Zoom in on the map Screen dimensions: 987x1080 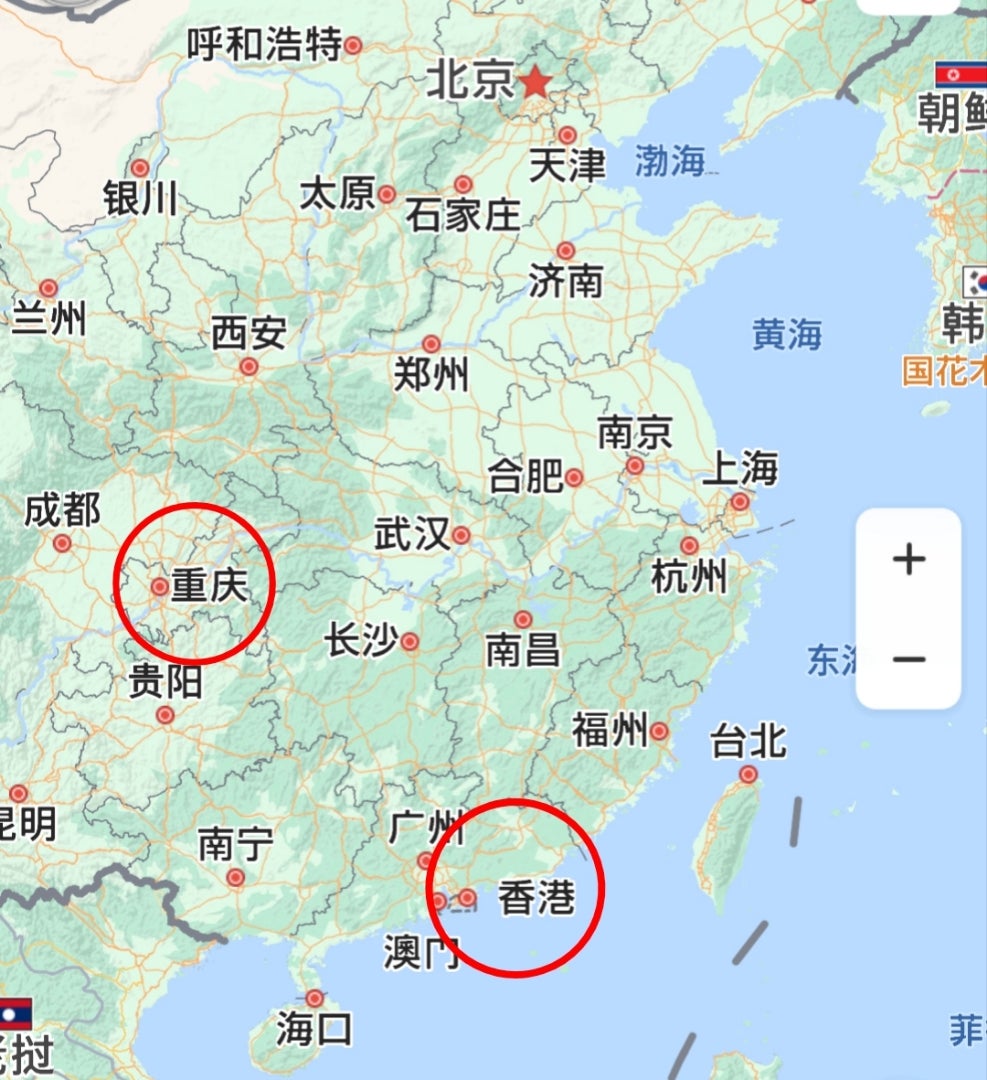(x=908, y=559)
